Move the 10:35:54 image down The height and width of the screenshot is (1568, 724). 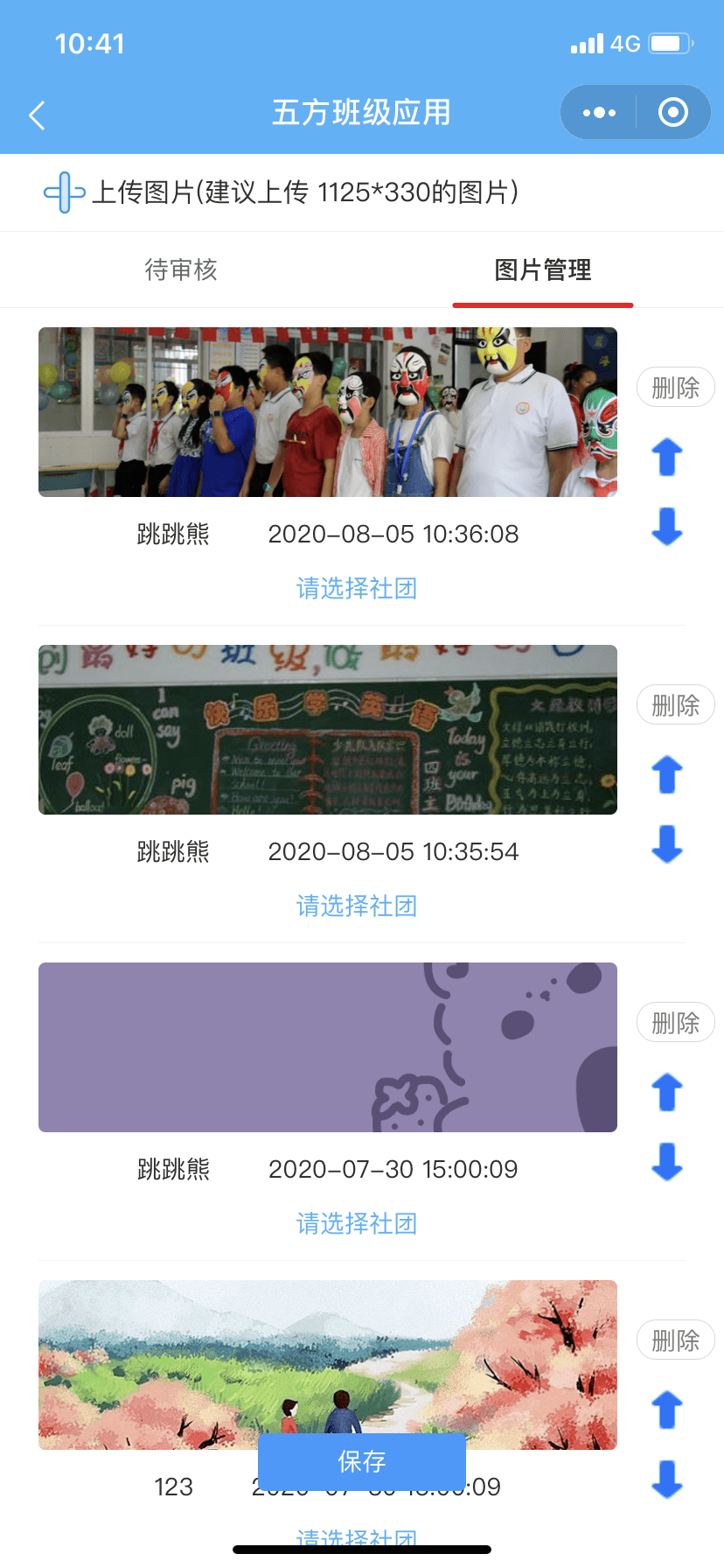(x=667, y=844)
